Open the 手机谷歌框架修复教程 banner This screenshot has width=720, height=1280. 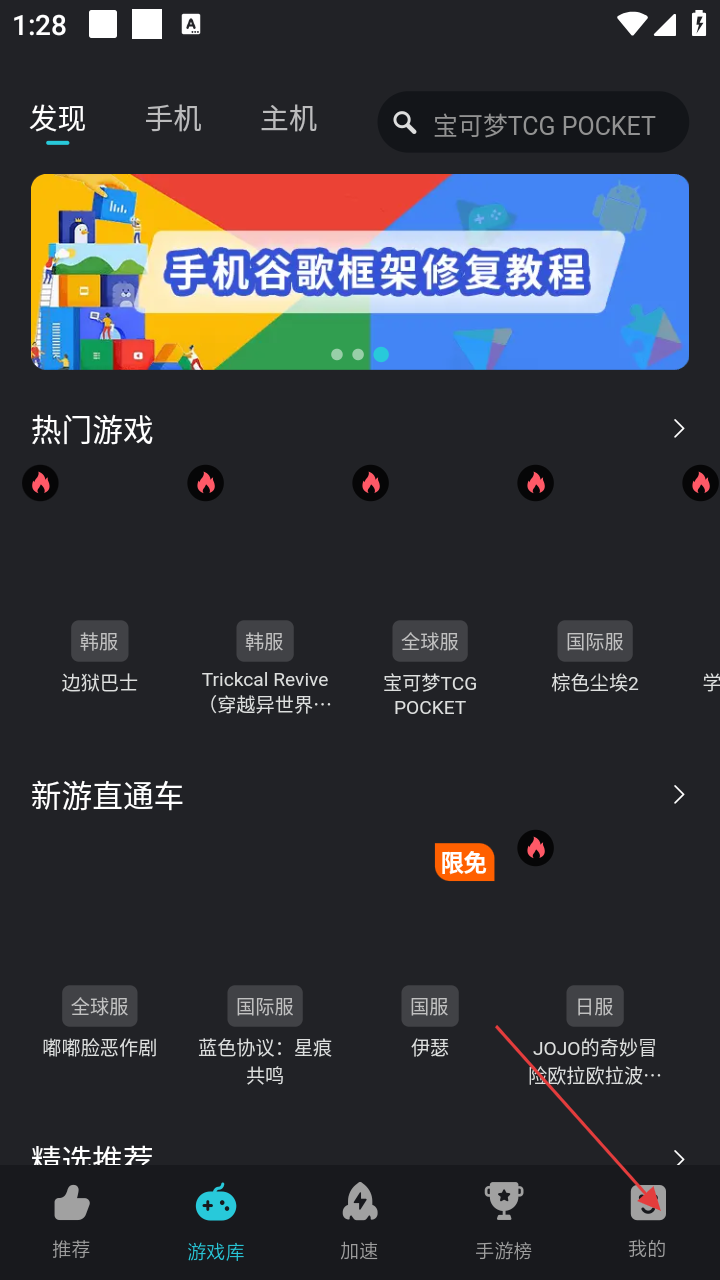pyautogui.click(x=360, y=272)
